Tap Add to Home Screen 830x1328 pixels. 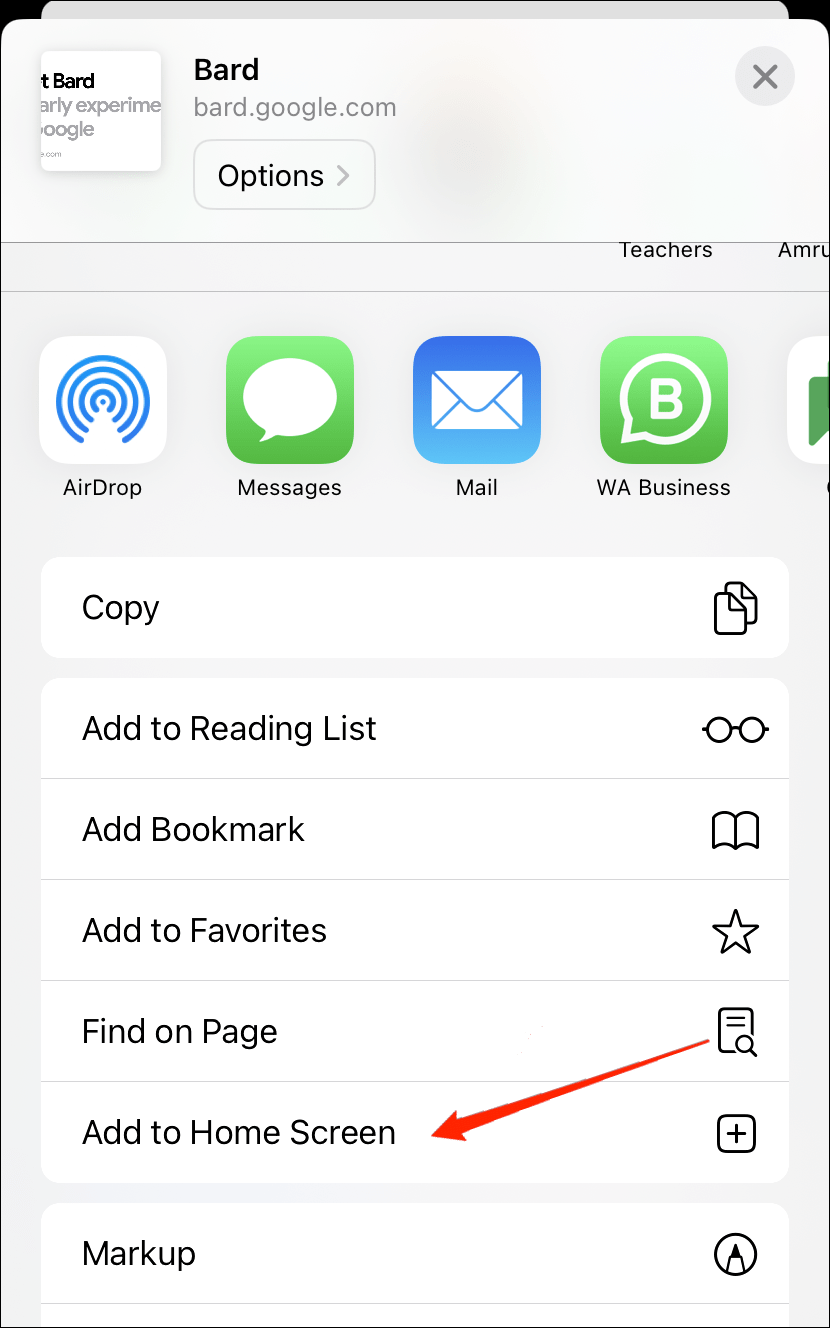tap(415, 1133)
